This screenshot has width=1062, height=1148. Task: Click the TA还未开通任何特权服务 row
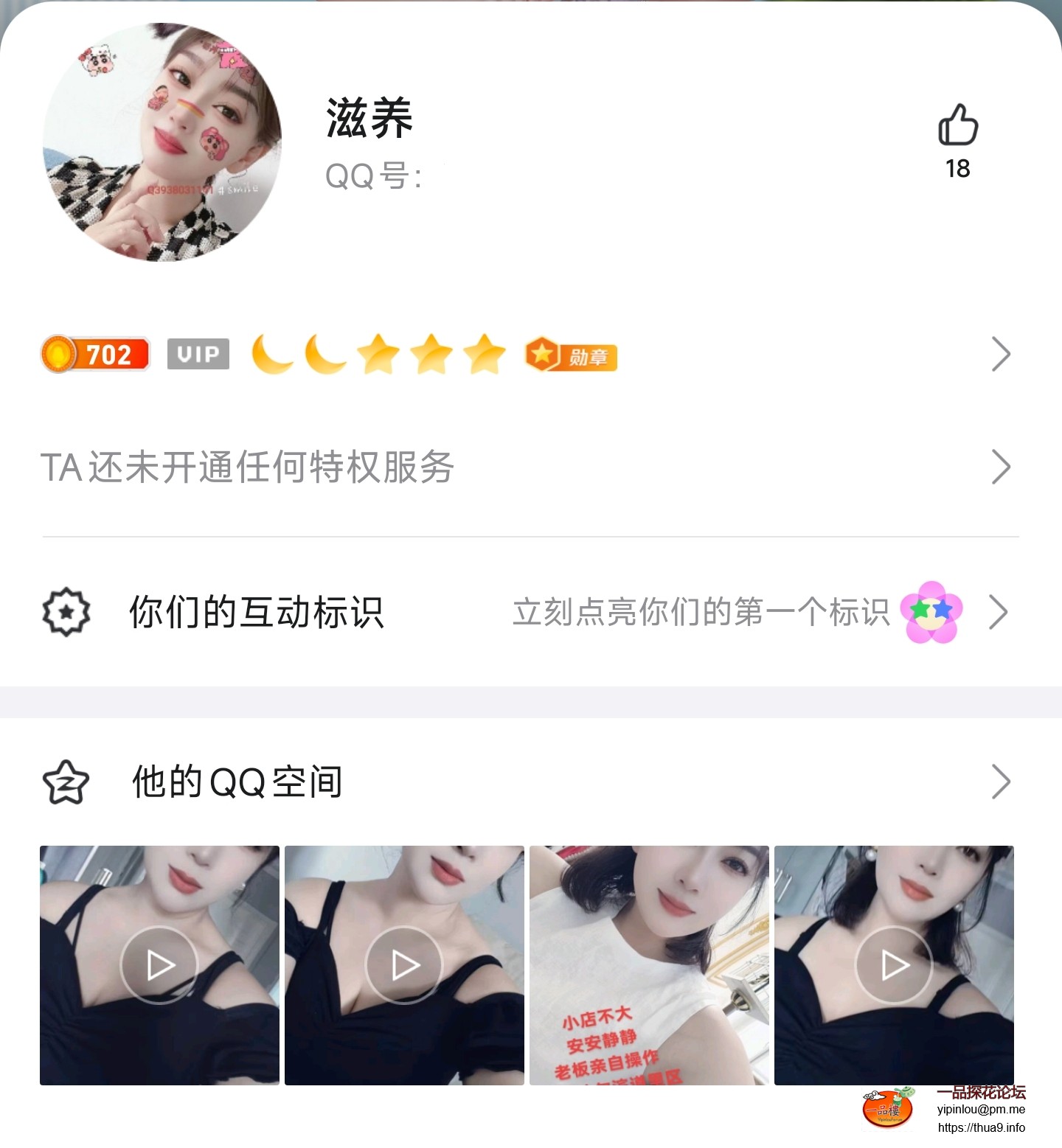pos(248,466)
